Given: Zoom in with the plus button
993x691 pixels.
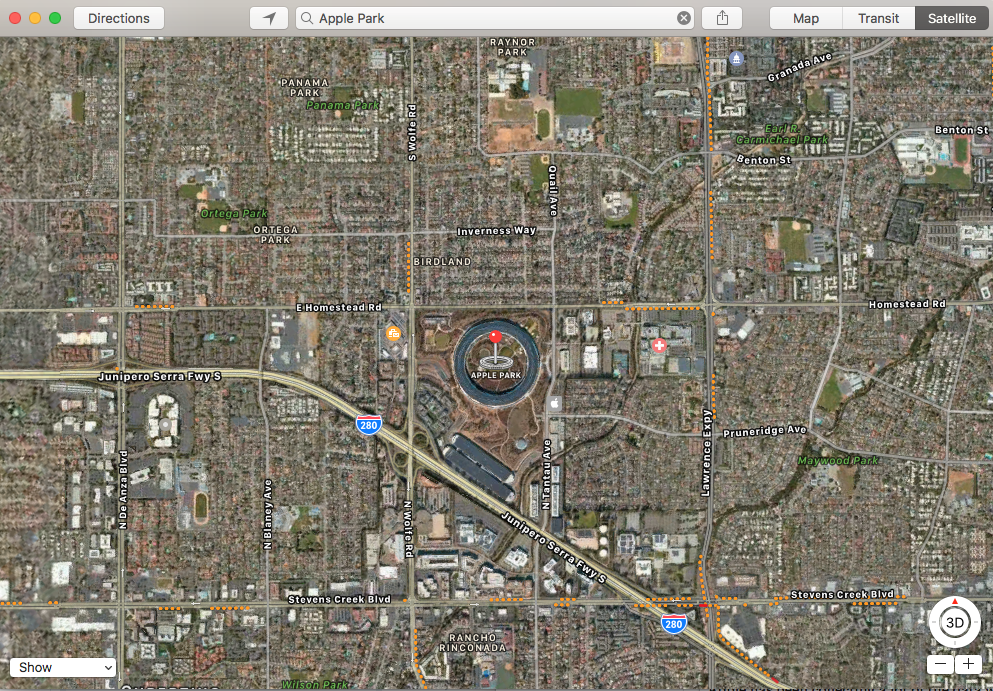Looking at the screenshot, I should click(x=968, y=664).
